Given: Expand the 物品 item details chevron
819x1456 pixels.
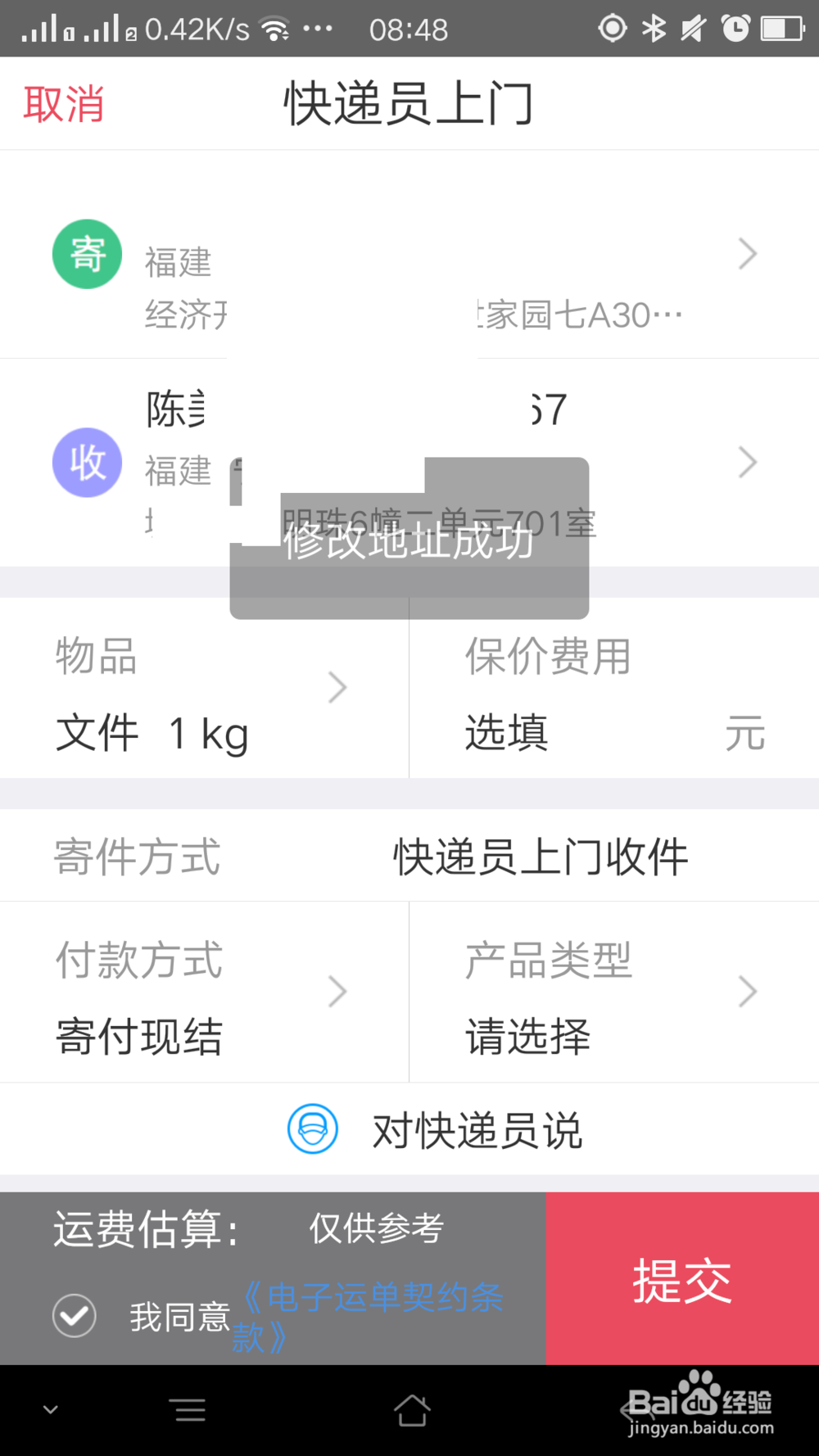Looking at the screenshot, I should [337, 687].
